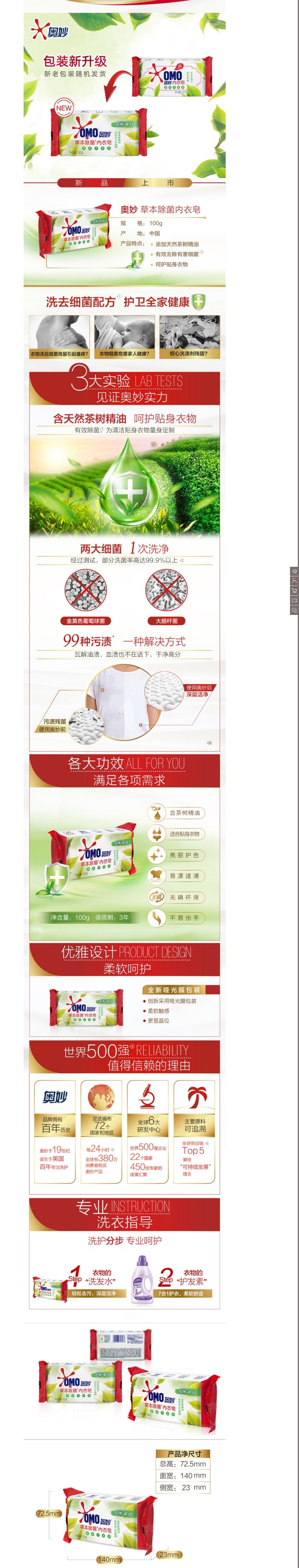The width and height of the screenshot is (299, 1568).
Task: Open the shopping cart
Action: 295,590
